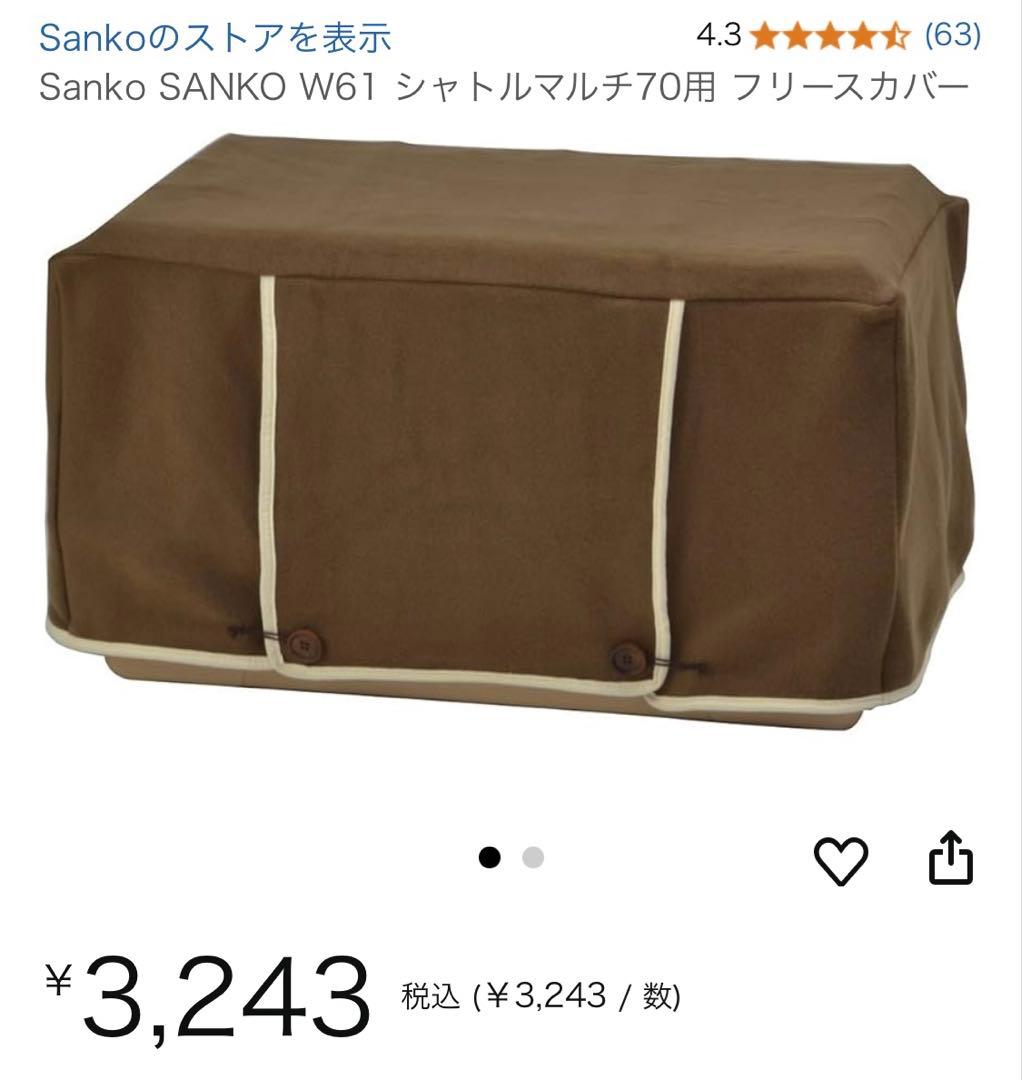Screen dimensions: 1022x1080
Task: Open the fleece cover product image
Action: click(508, 430)
